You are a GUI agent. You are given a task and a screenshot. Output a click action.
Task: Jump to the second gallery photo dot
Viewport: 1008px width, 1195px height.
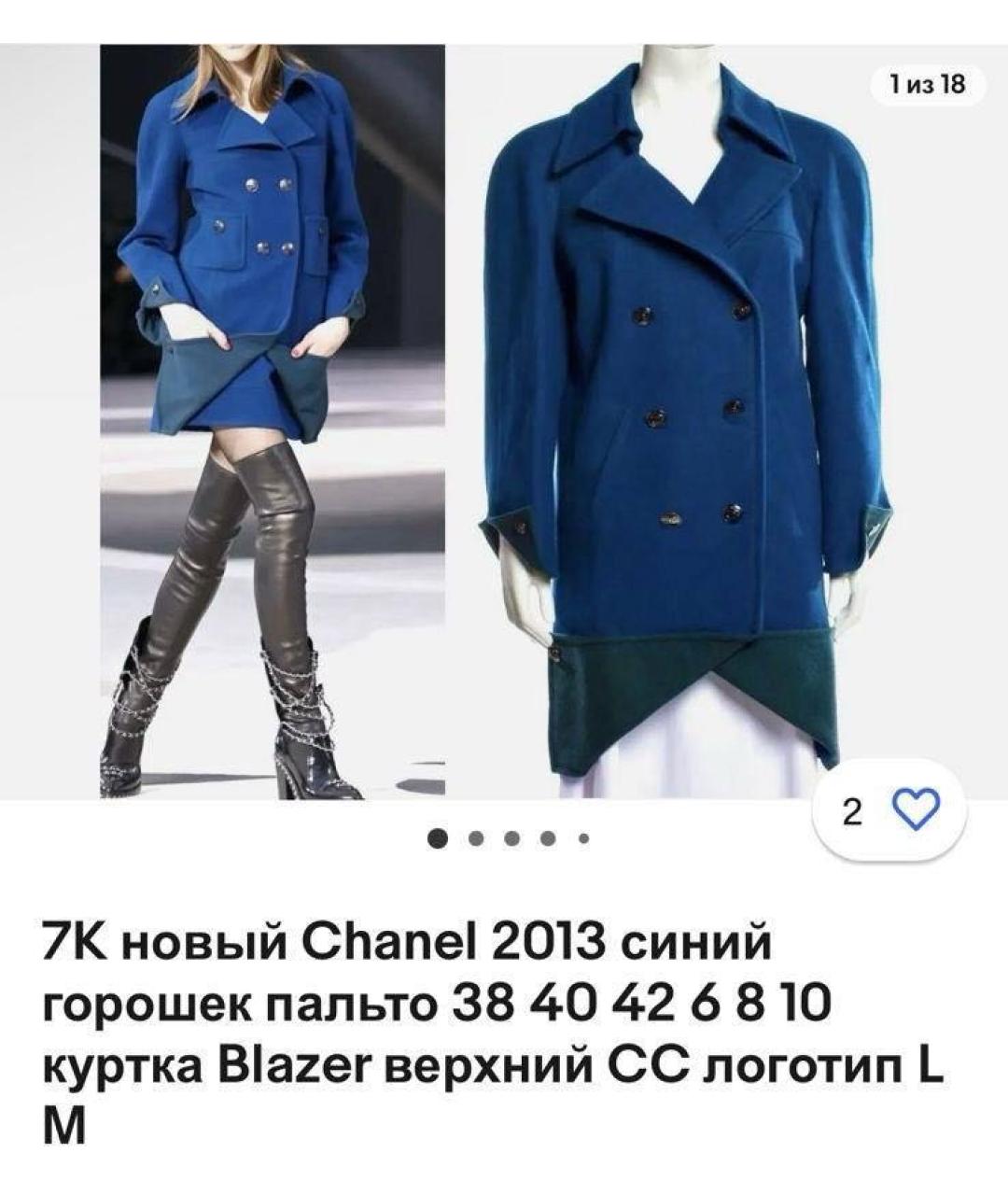[476, 838]
